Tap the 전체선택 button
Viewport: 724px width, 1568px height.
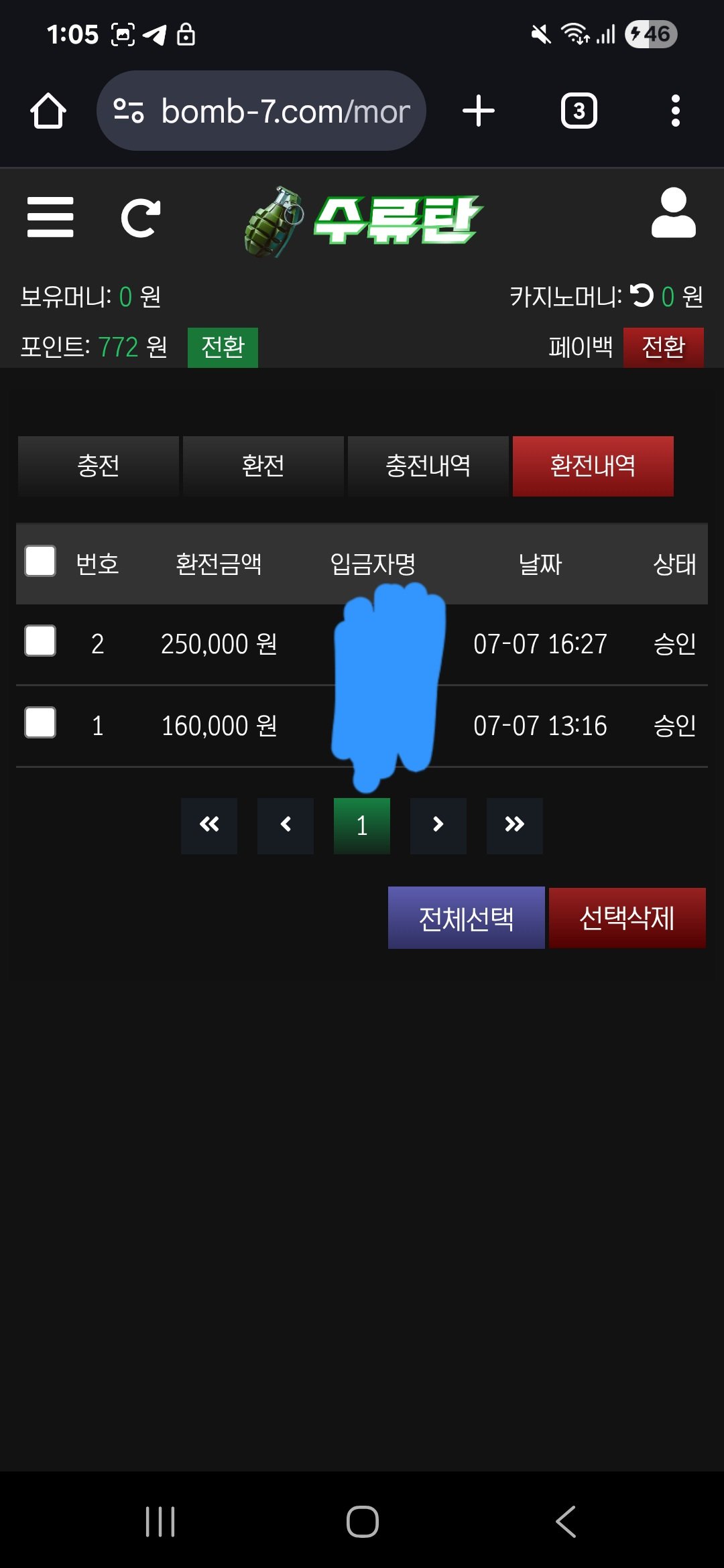pyautogui.click(x=466, y=917)
